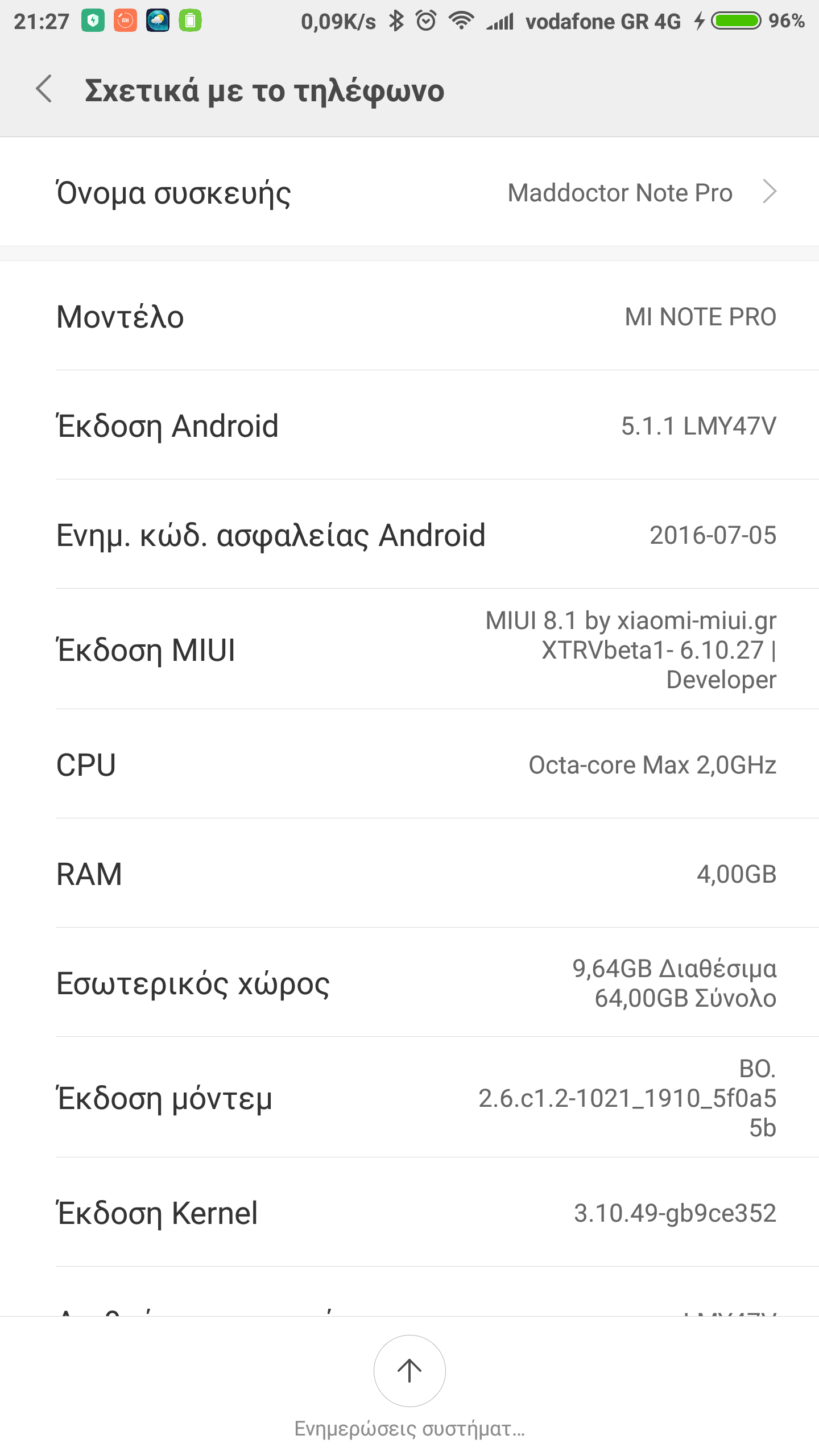Image resolution: width=819 pixels, height=1456 pixels.
Task: Tap the Έκδοση Android row
Action: tap(409, 425)
